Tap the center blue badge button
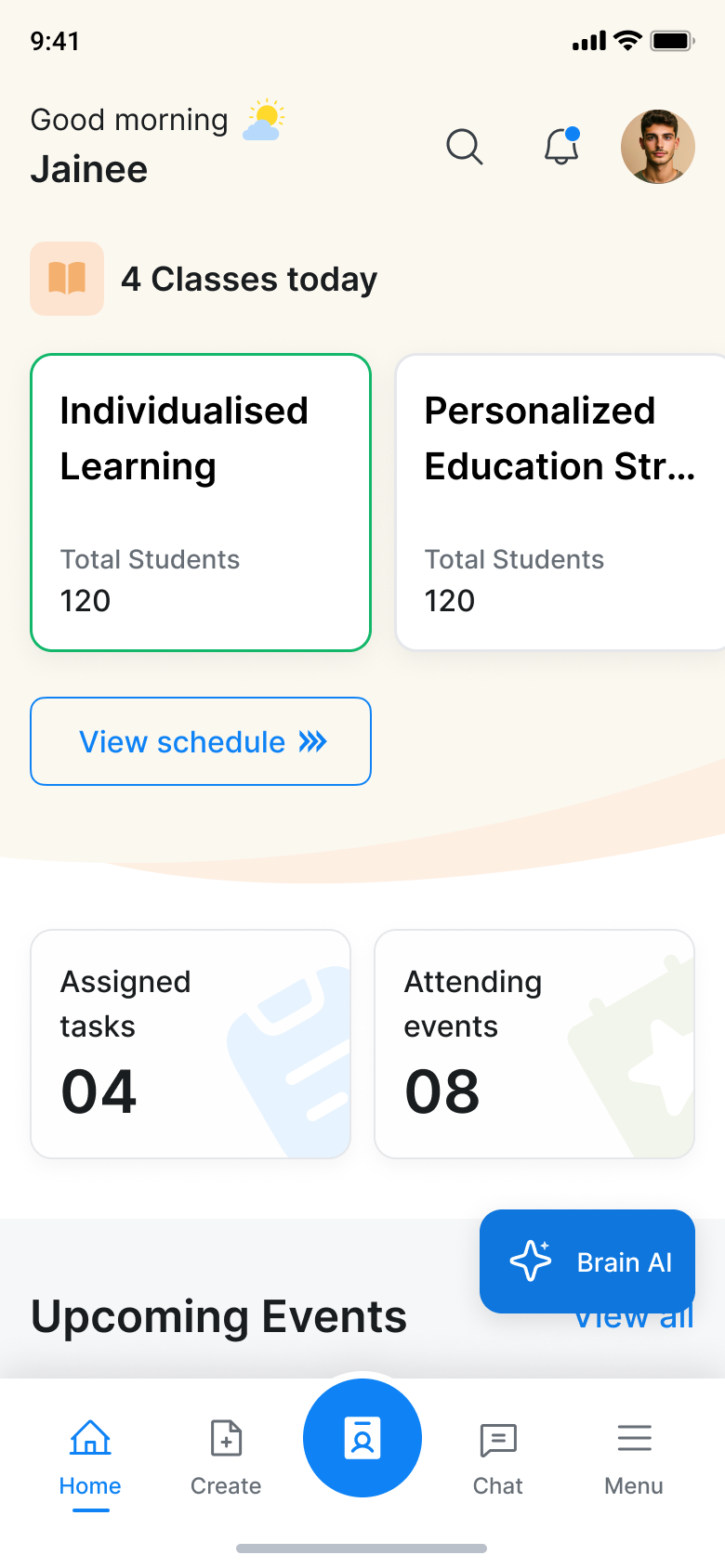 click(362, 1438)
